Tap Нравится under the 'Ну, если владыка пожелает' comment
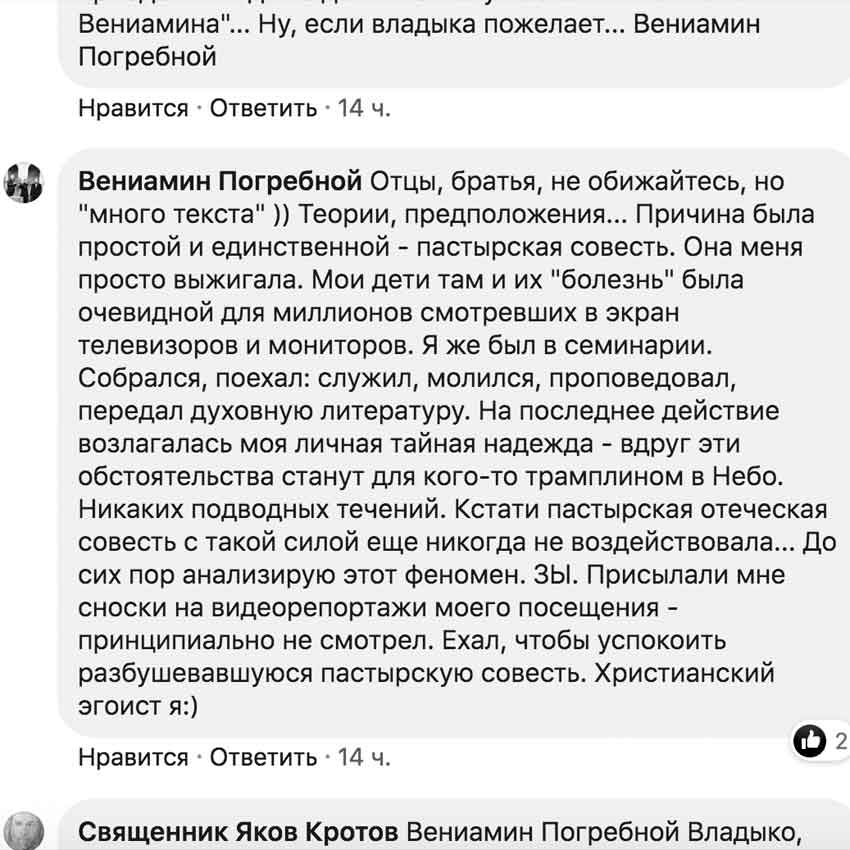Image resolution: width=850 pixels, height=850 pixels. pyautogui.click(x=133, y=108)
